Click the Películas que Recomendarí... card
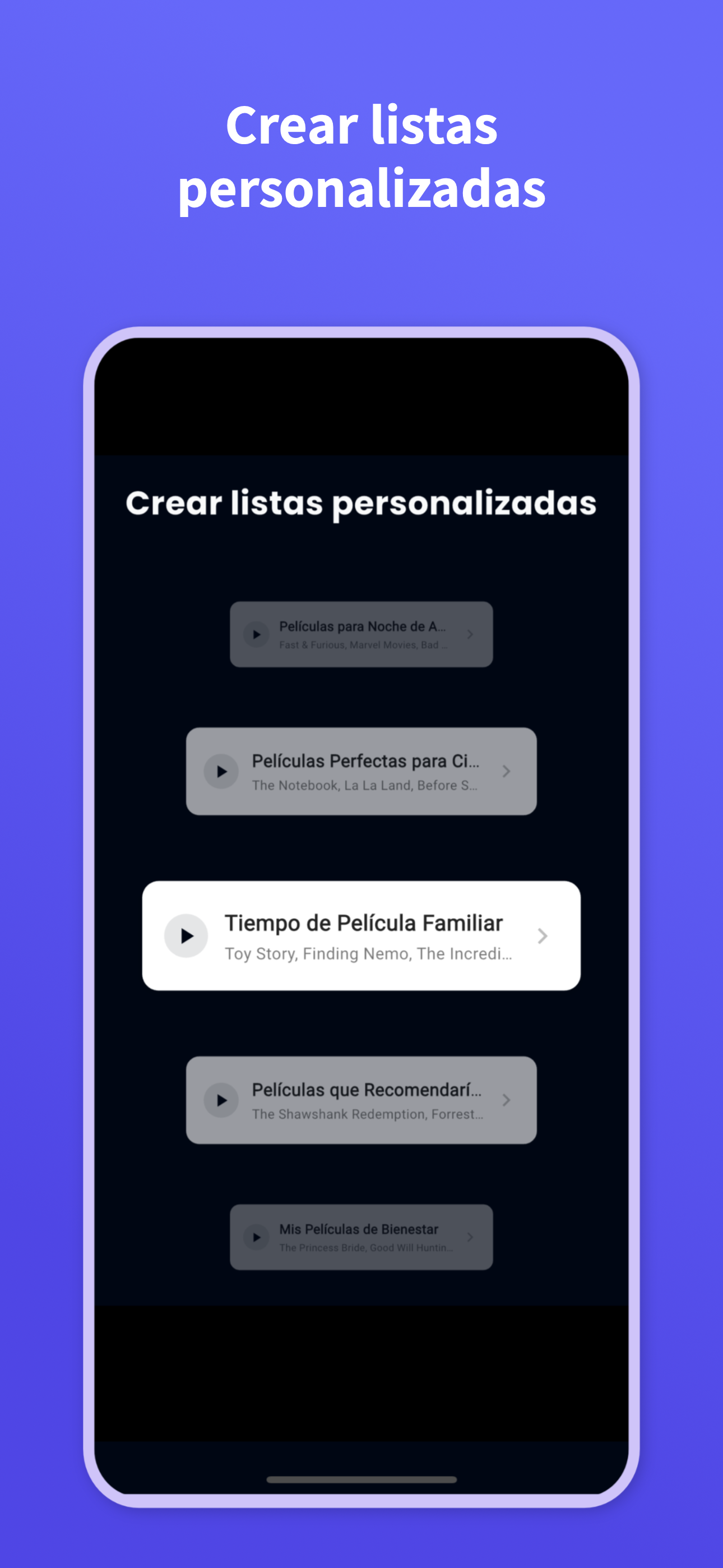 pyautogui.click(x=361, y=1100)
